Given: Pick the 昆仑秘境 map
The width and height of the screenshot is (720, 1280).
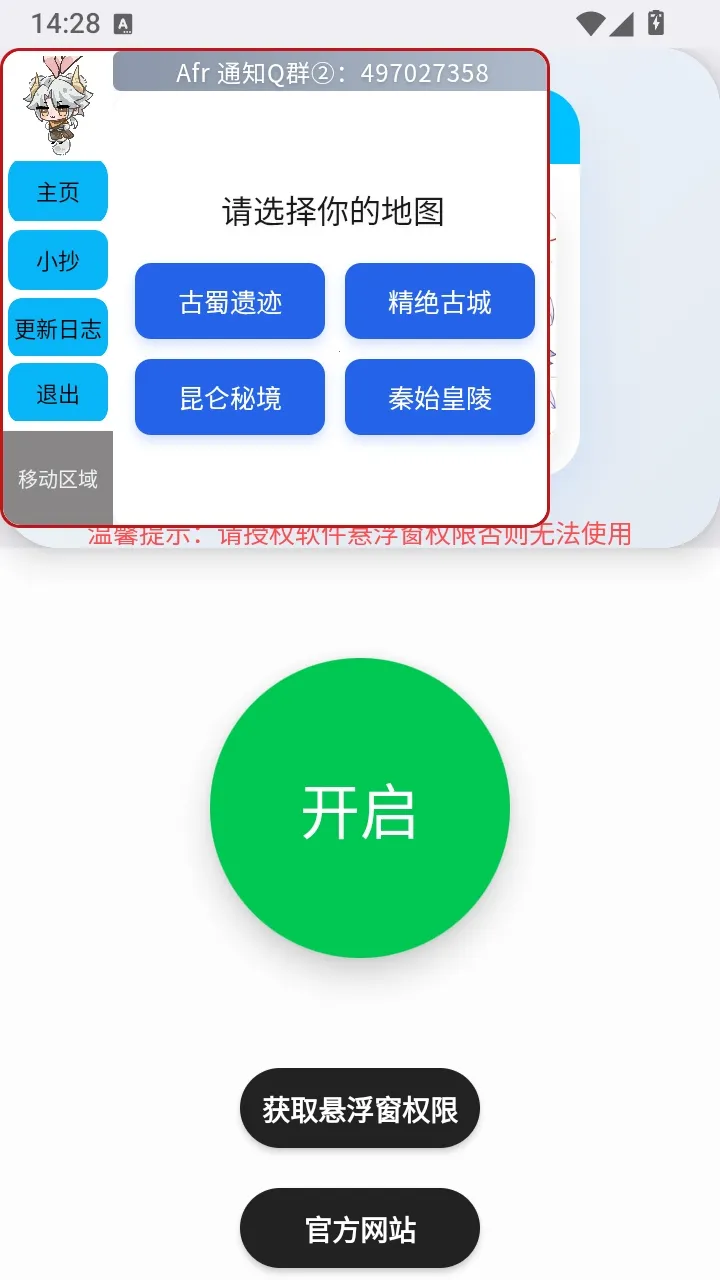Looking at the screenshot, I should (x=230, y=397).
